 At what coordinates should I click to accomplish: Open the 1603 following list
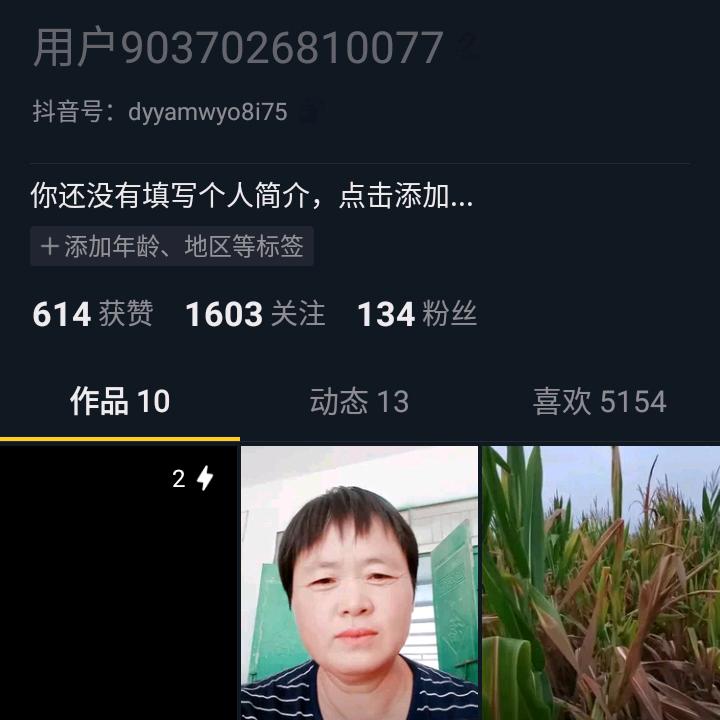pyautogui.click(x=255, y=314)
